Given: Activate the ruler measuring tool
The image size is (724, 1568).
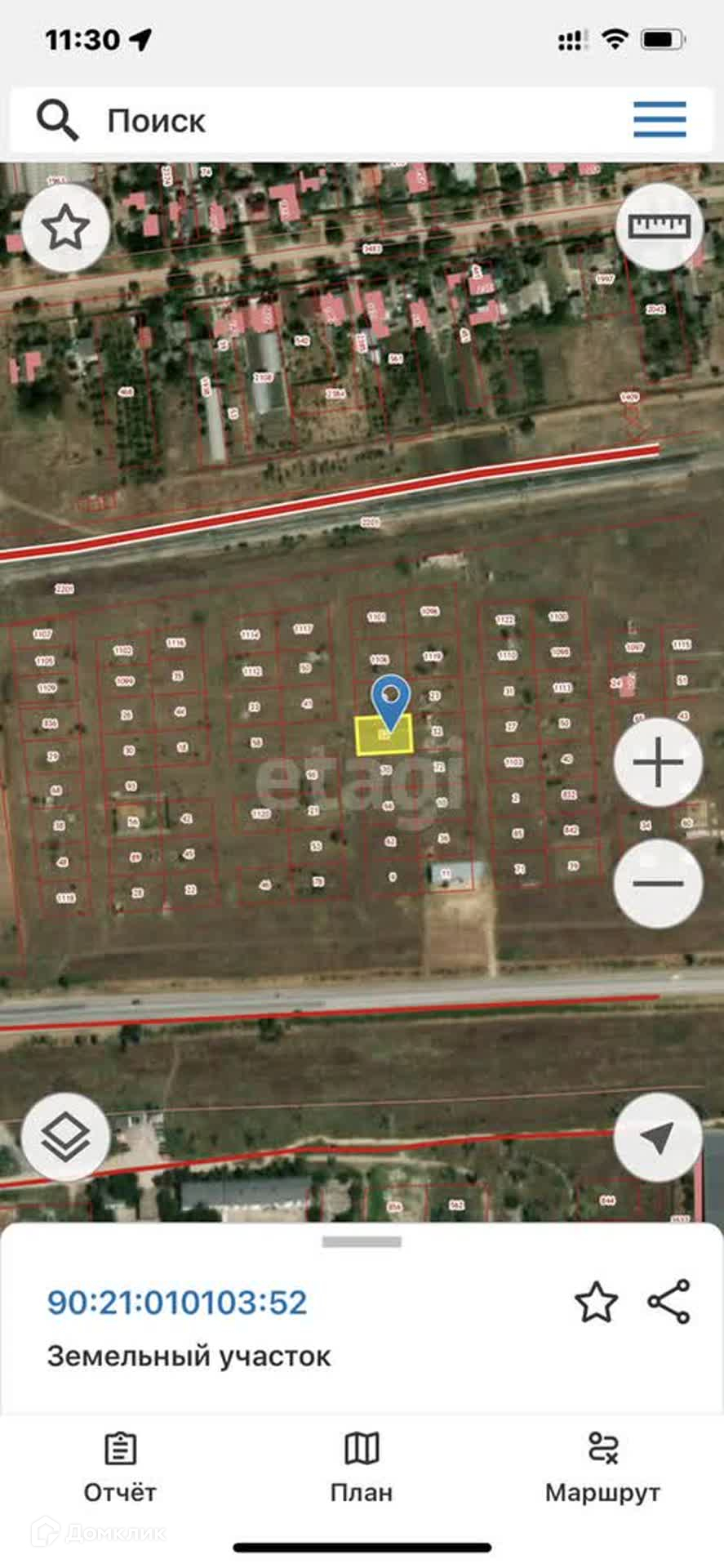Looking at the screenshot, I should (x=659, y=227).
